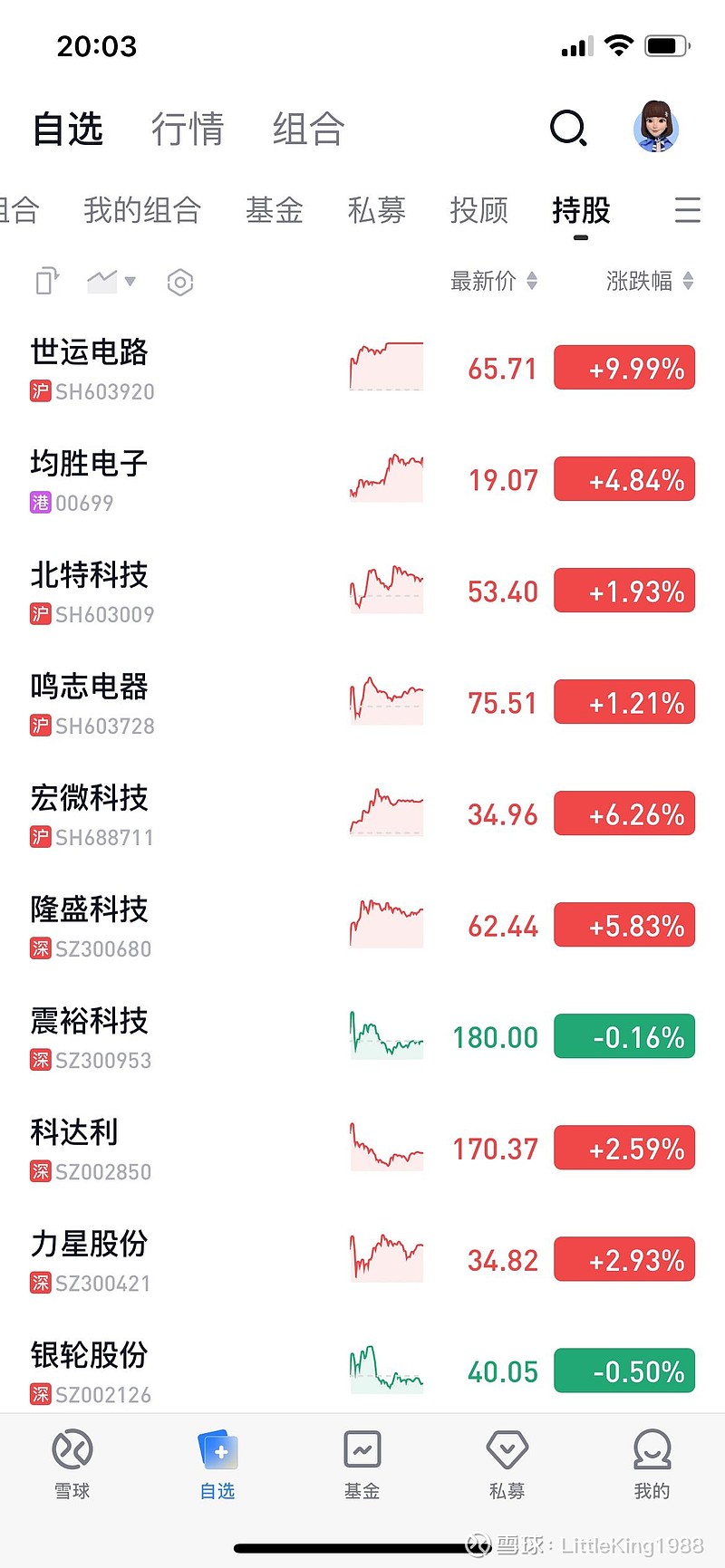725x1568 pixels.
Task: Select the 基金 sub-tab in watchlist
Action: 274,210
